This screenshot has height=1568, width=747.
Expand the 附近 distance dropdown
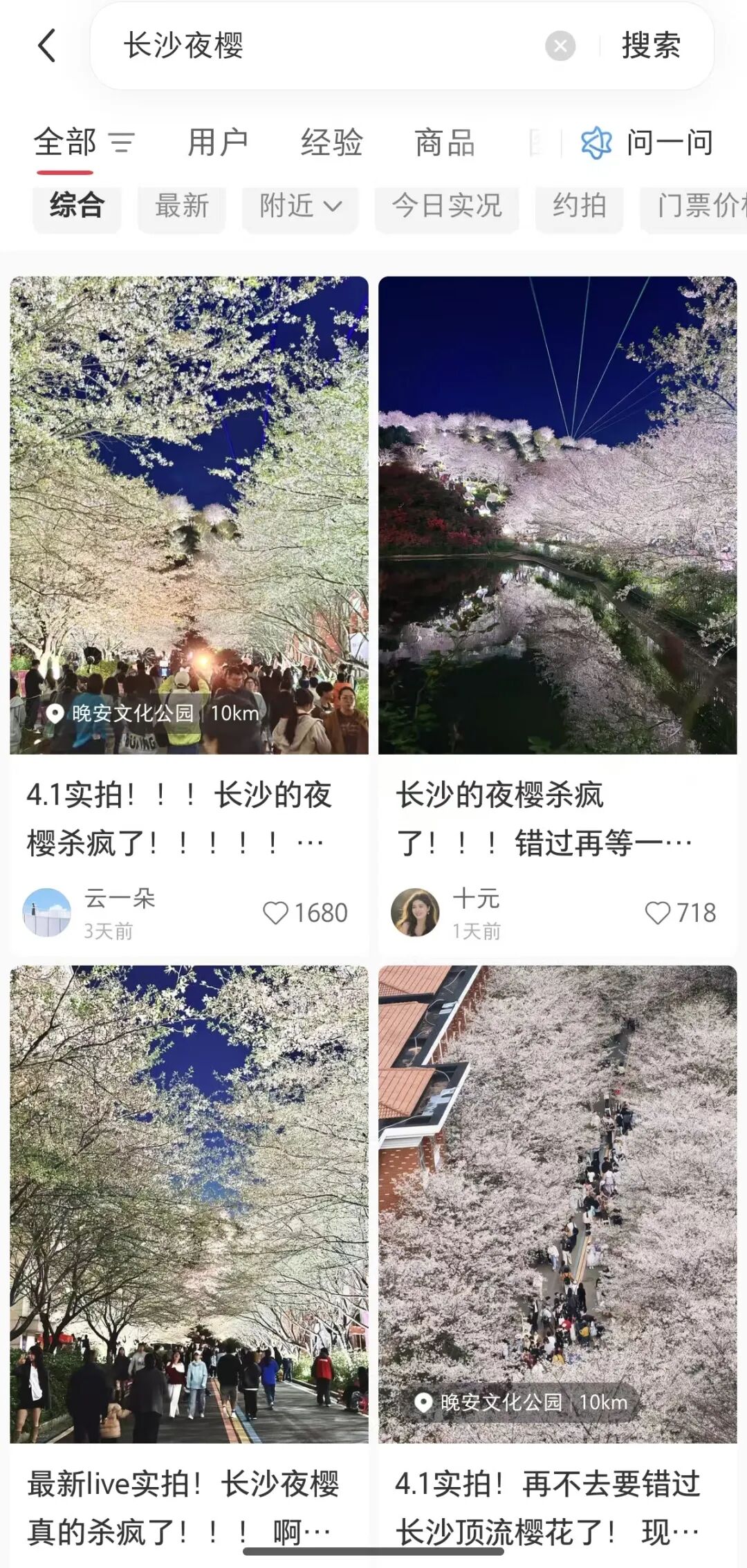[x=299, y=205]
